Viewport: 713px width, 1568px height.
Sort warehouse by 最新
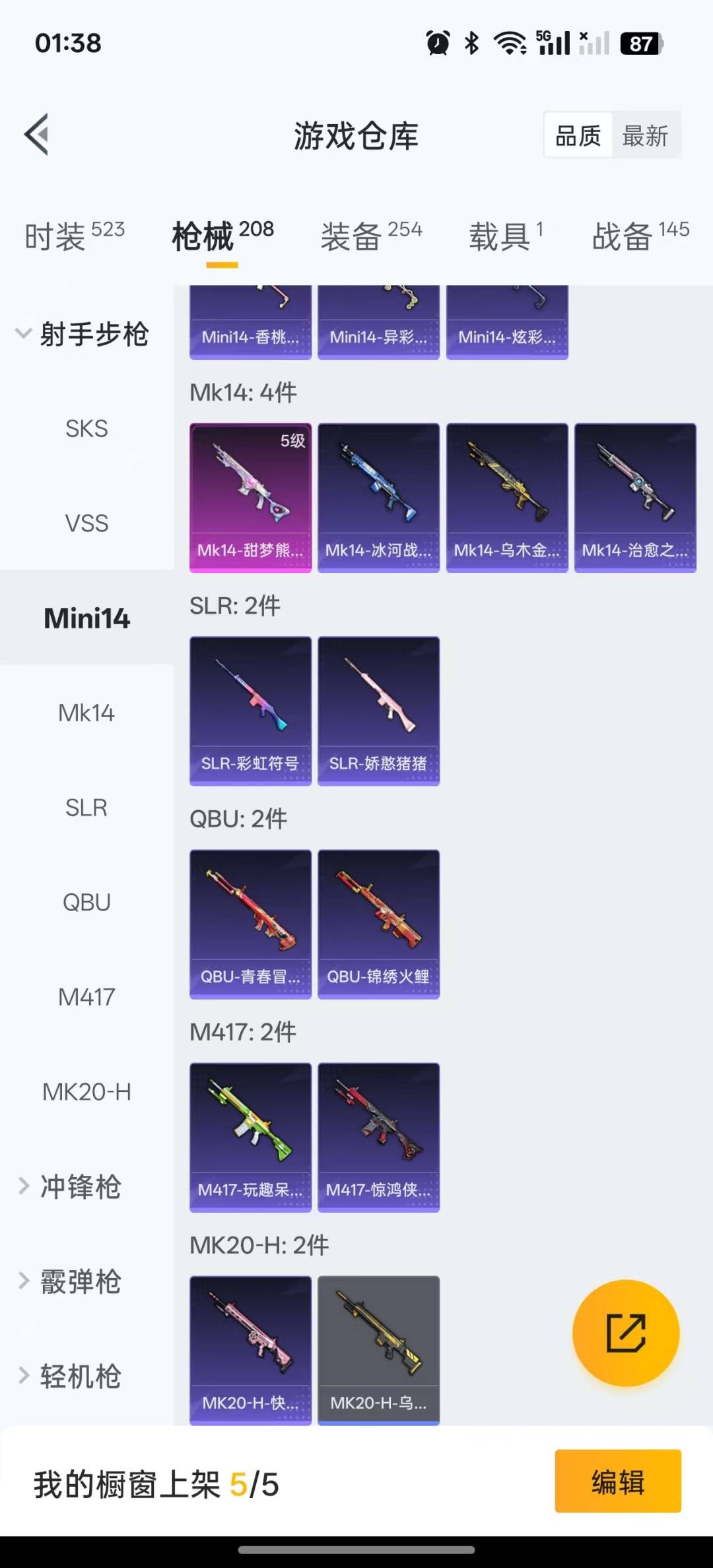645,136
